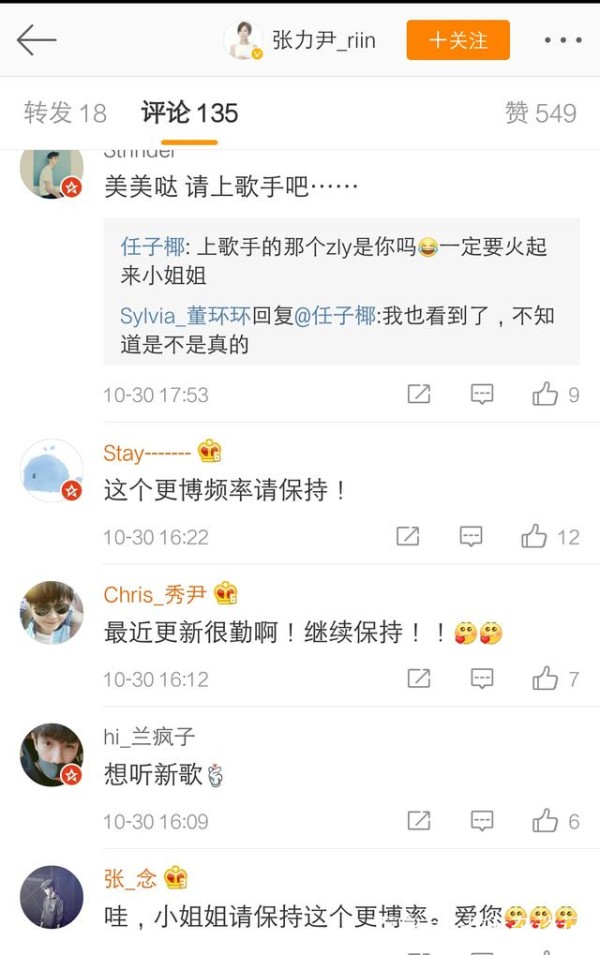
Task: Open 张_念's profile name
Action: click(130, 879)
